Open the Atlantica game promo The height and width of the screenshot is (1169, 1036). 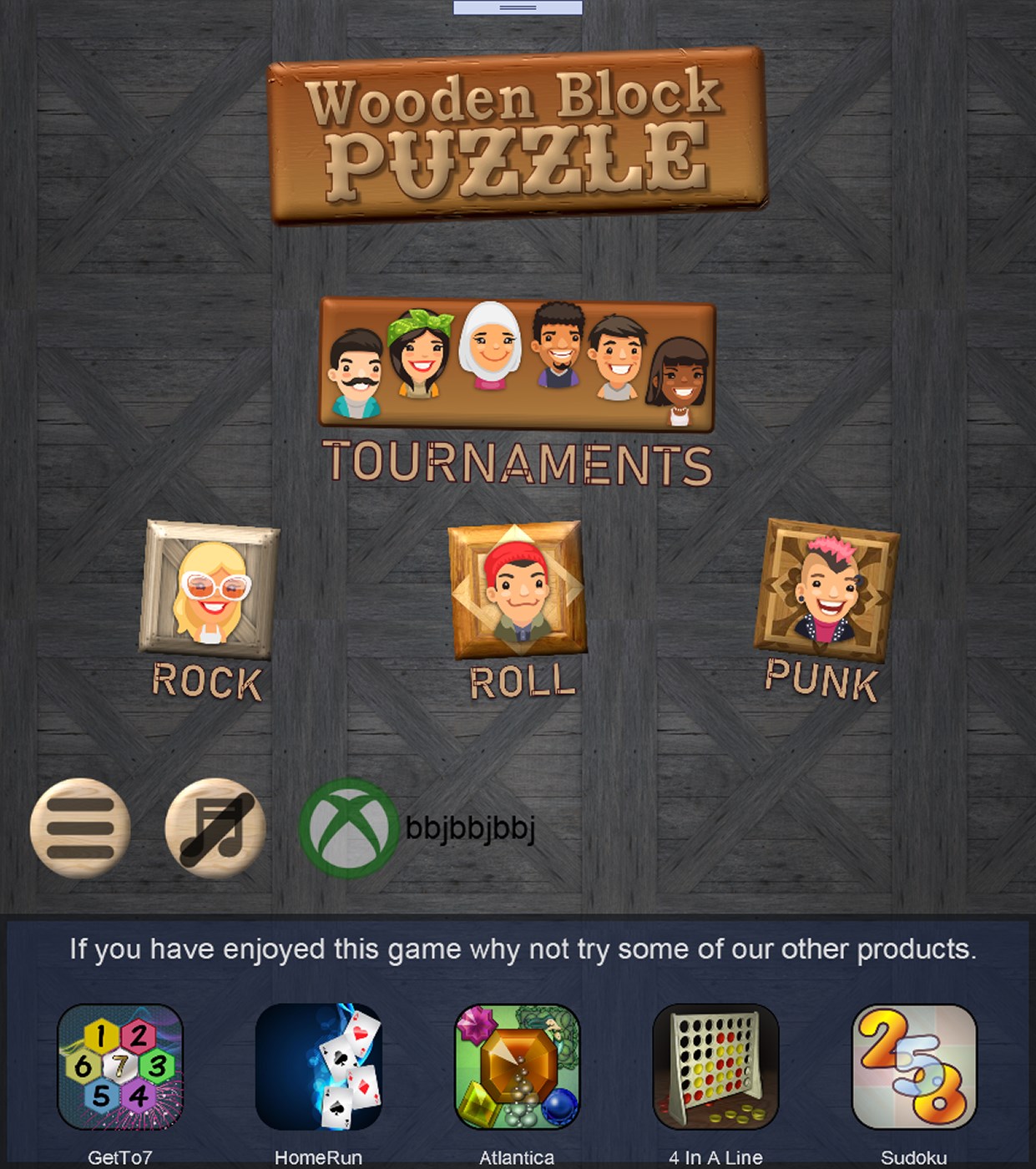517,1066
